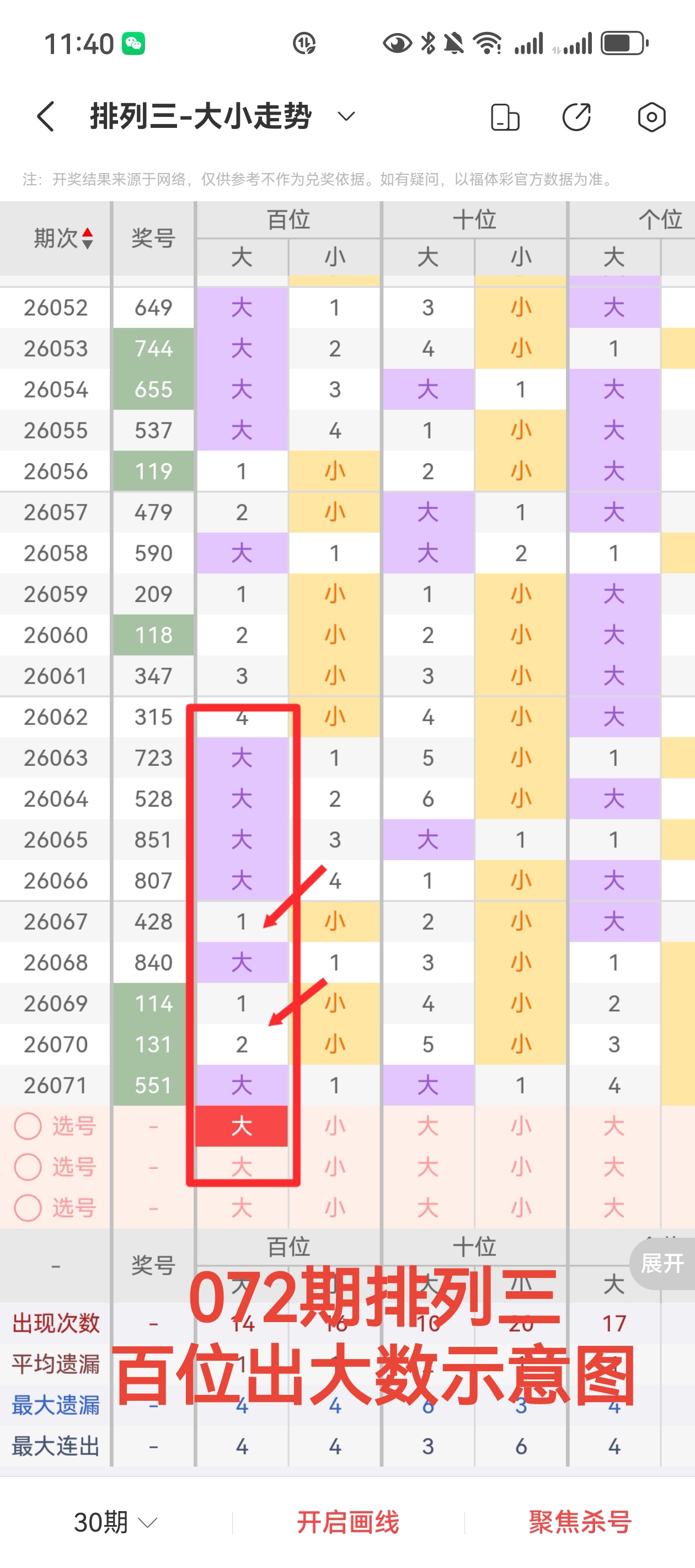Share the trend chart via the share icon

pos(576,117)
